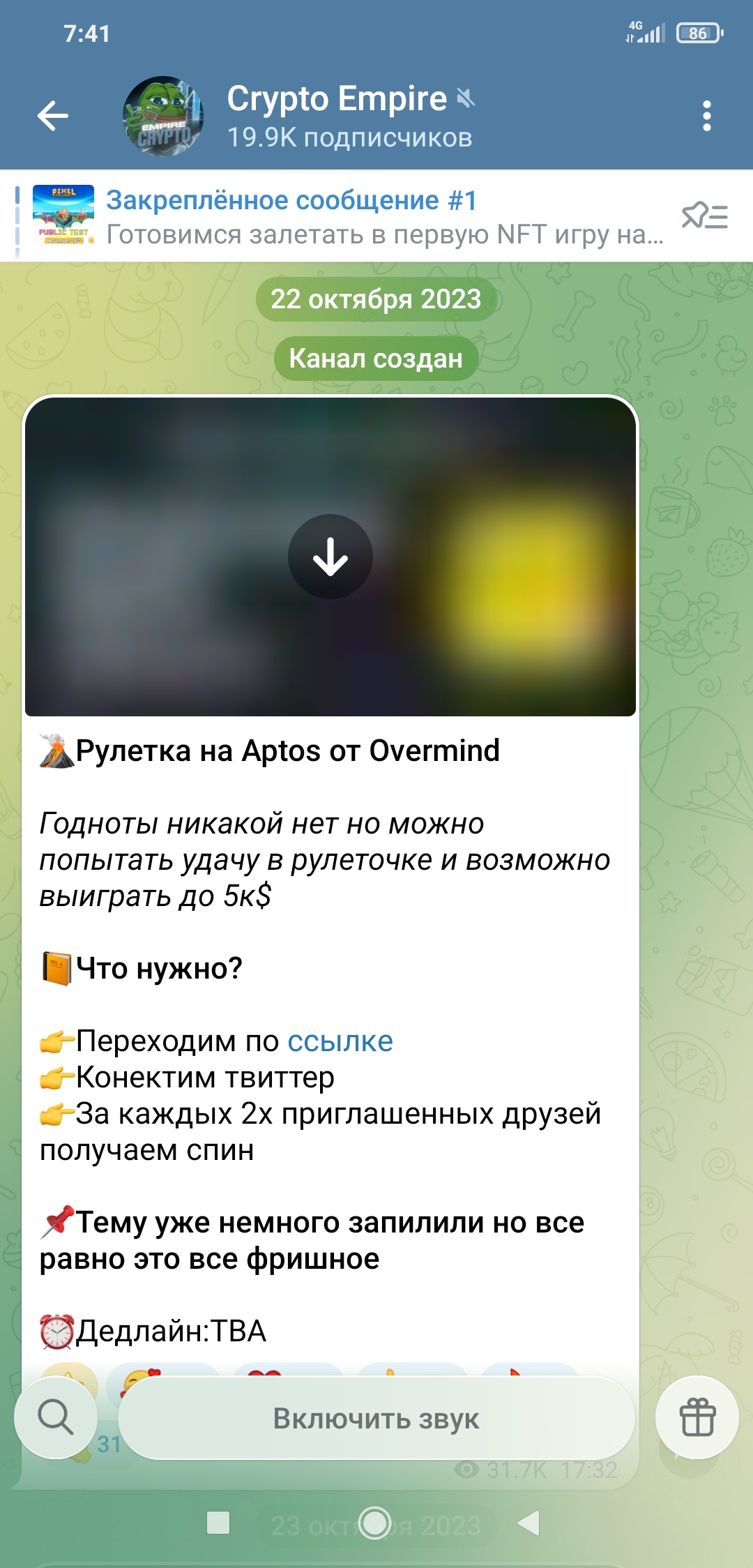The width and height of the screenshot is (753, 1568).
Task: Tap the Включить звук button
Action: coord(376,1418)
